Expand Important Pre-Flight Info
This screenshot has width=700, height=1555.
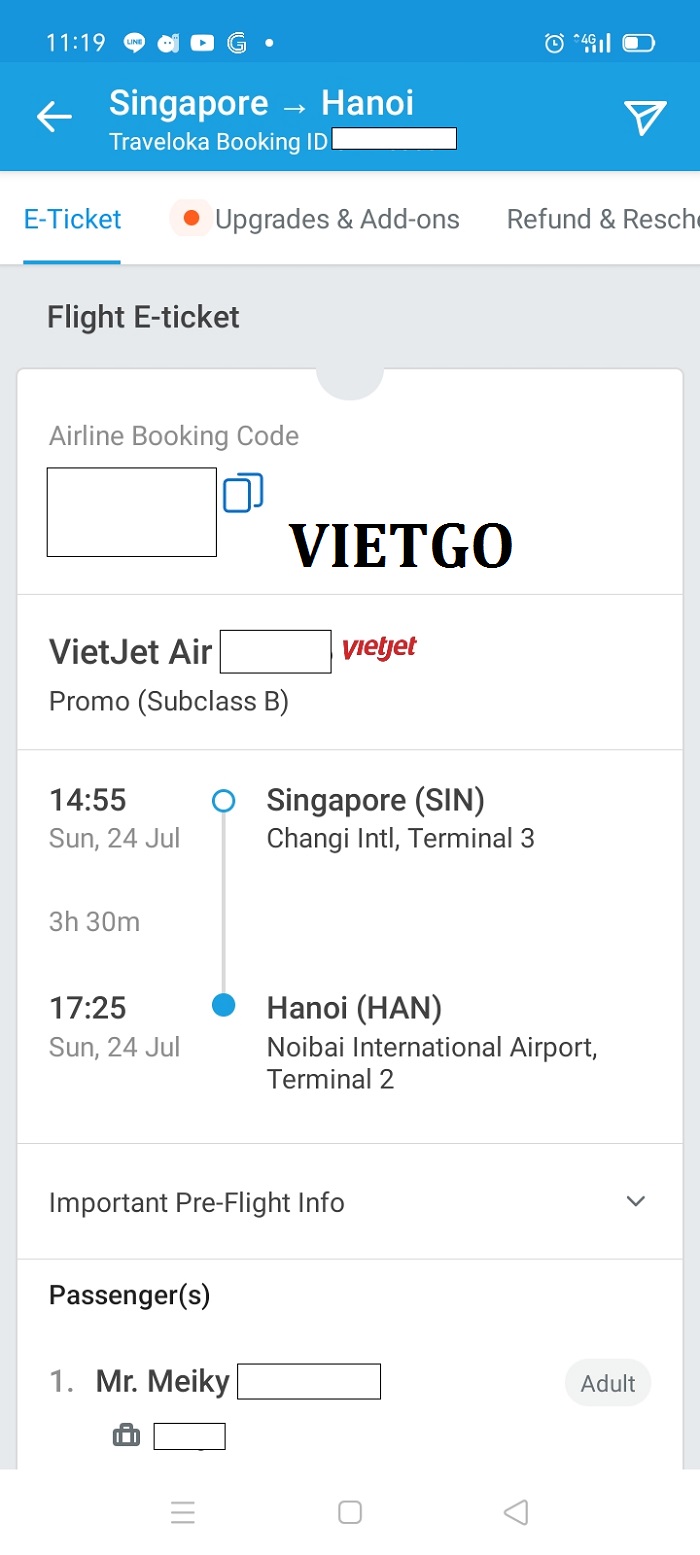point(349,1201)
